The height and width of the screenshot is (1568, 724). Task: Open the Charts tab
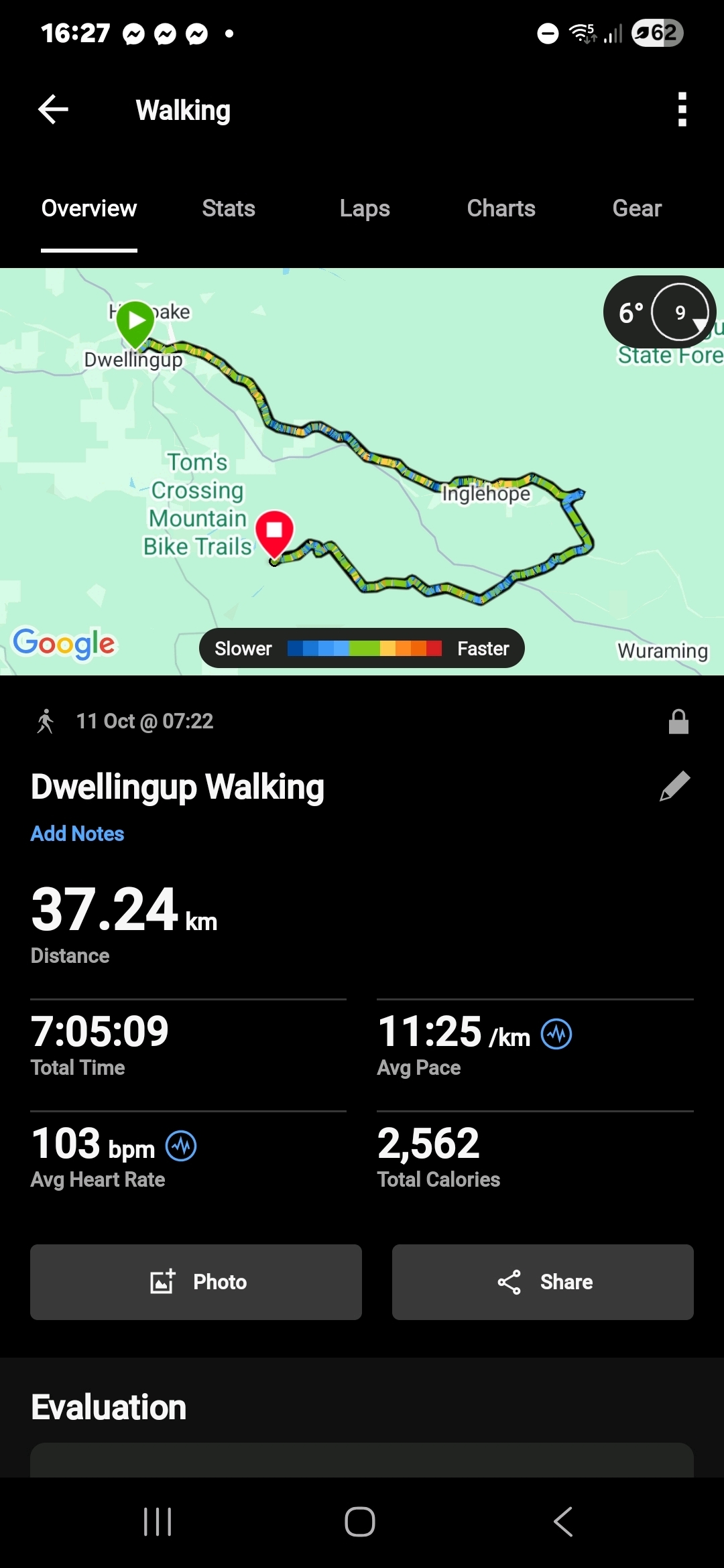click(501, 208)
